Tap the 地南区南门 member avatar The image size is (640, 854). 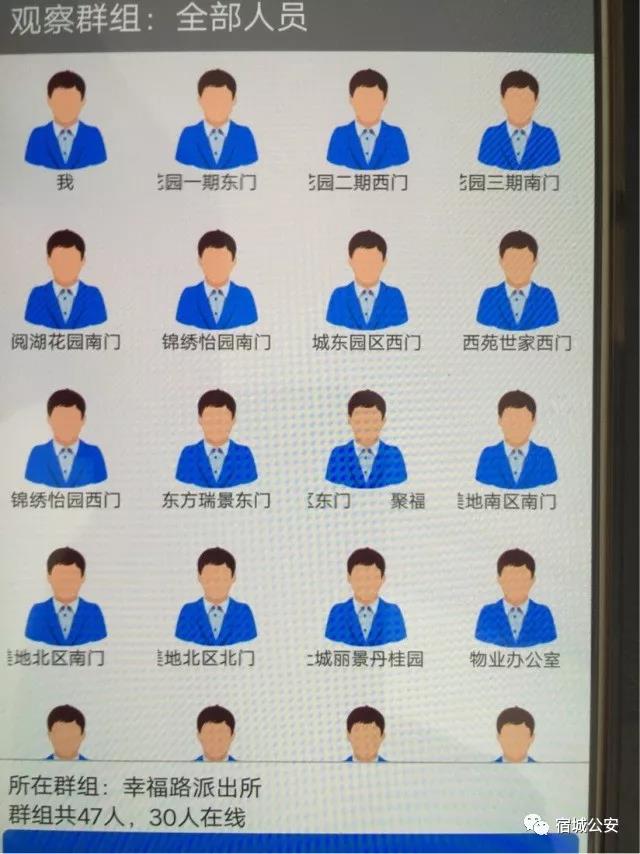pyautogui.click(x=516, y=441)
